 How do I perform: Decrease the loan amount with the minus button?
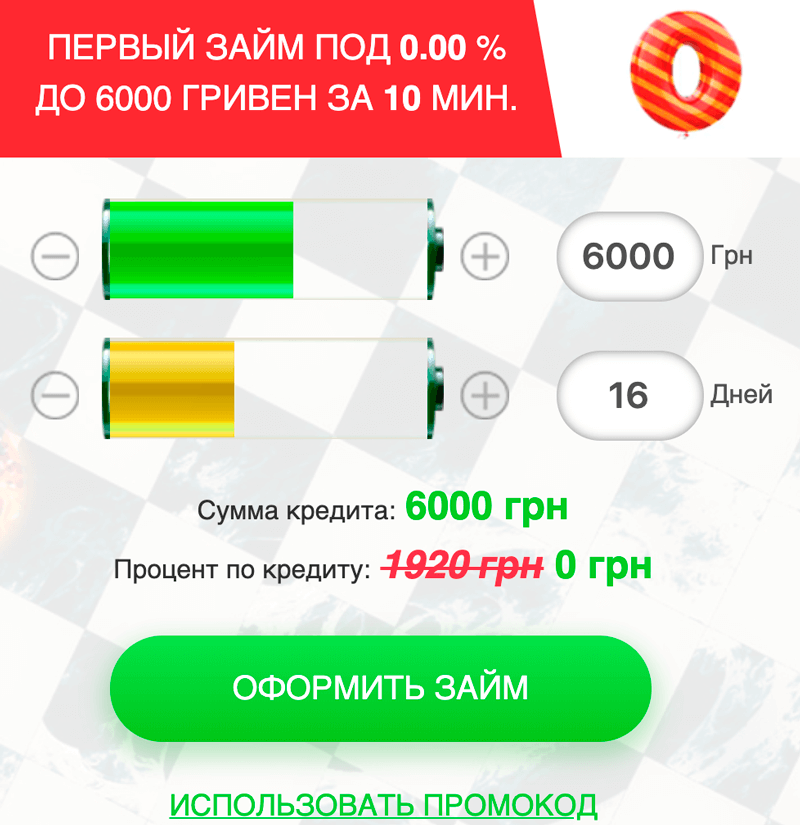point(55,258)
